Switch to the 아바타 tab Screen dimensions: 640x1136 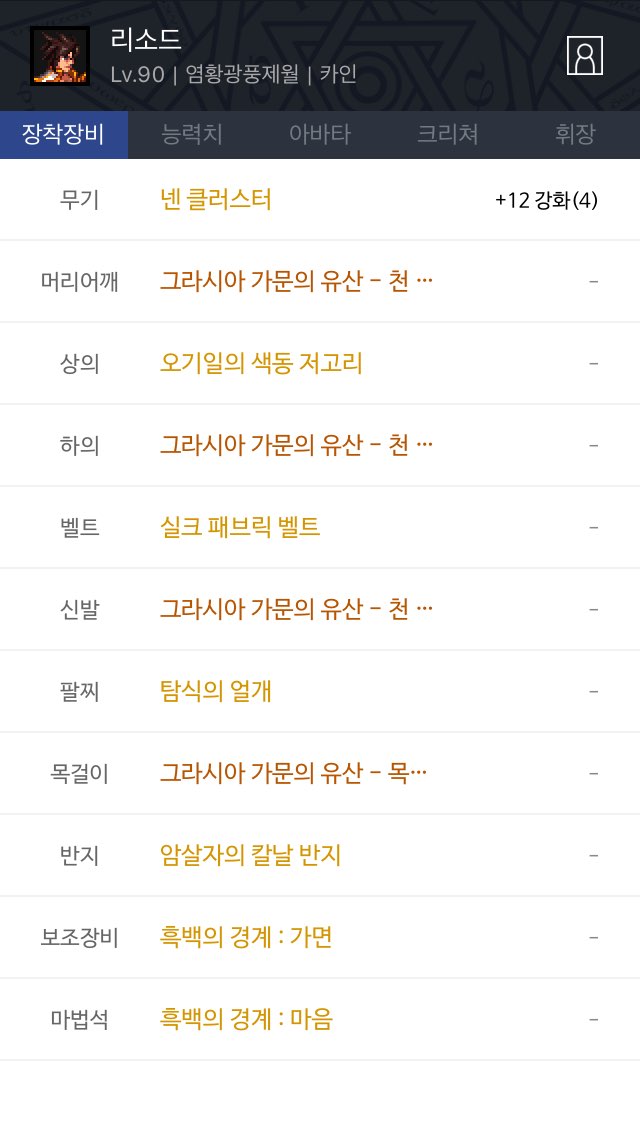tap(320, 135)
